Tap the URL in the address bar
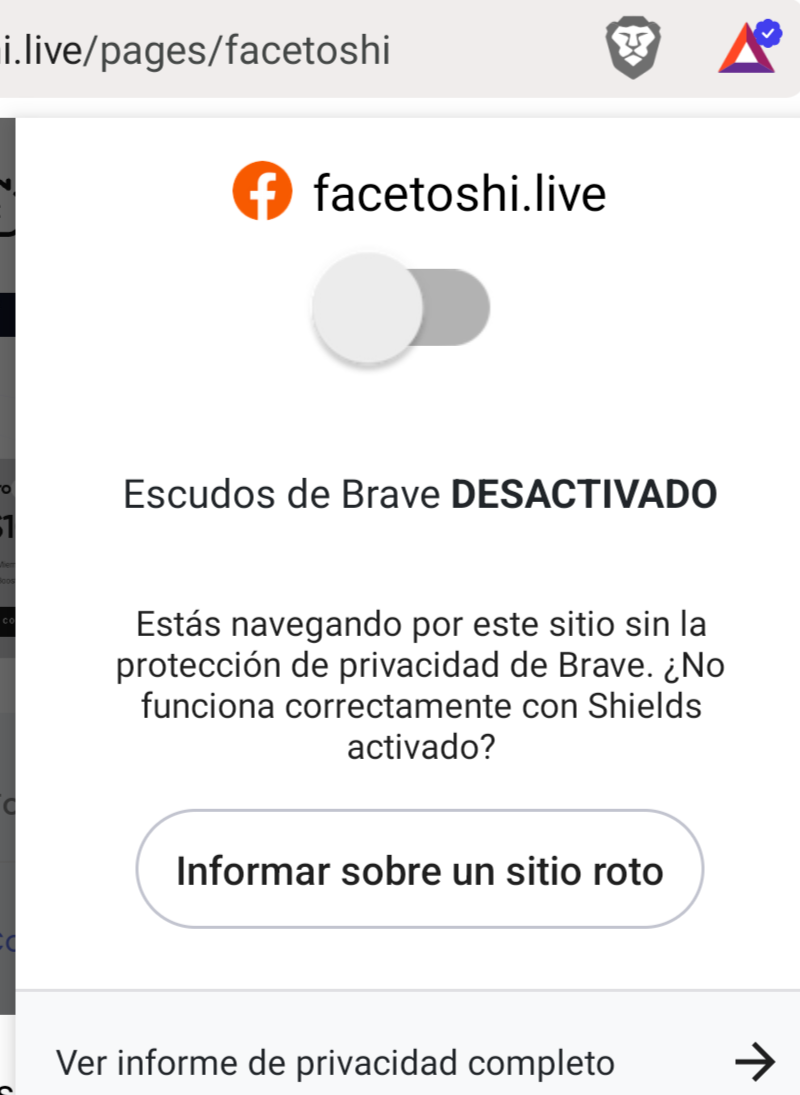 200,50
